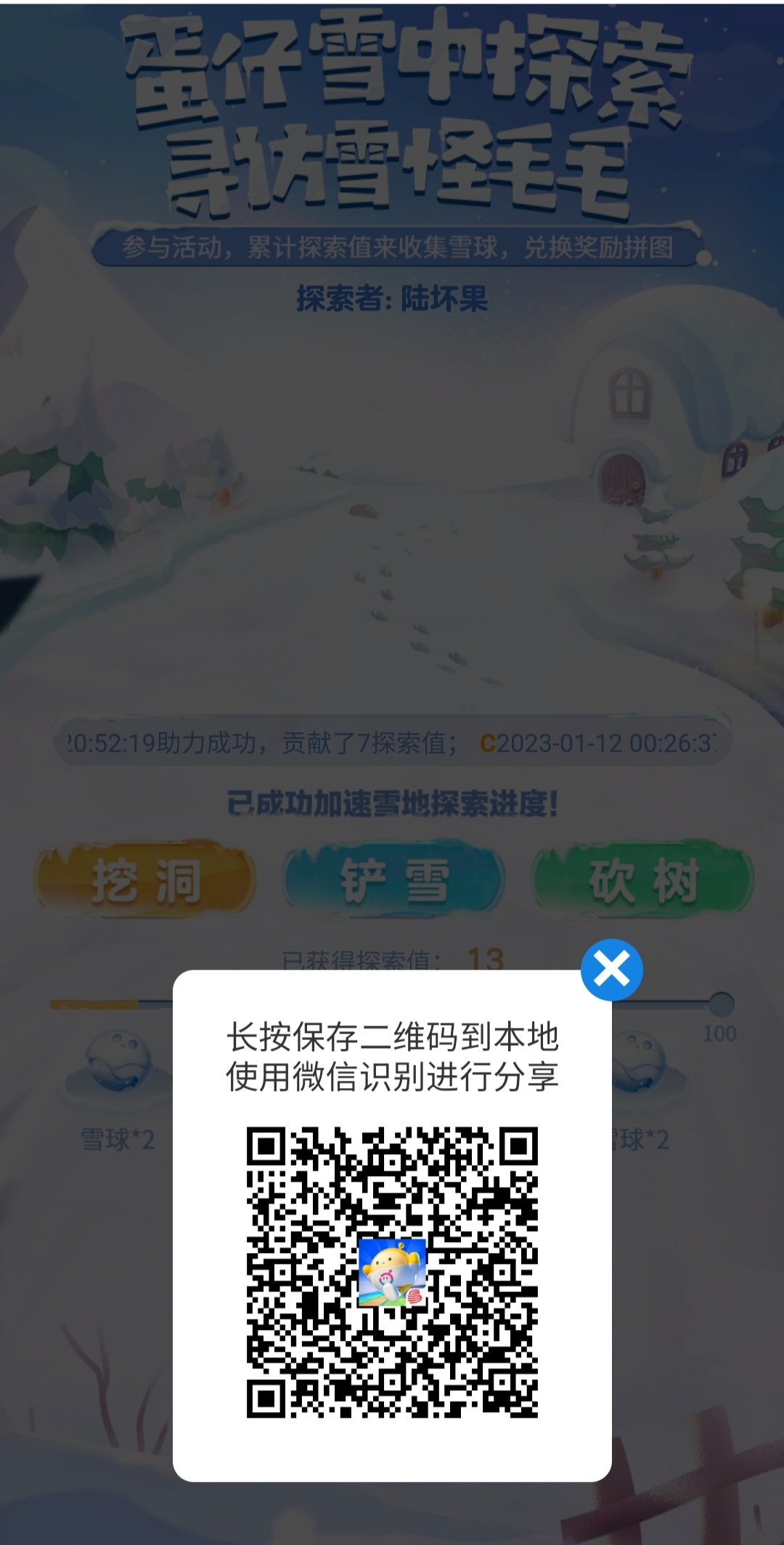Close the QR code sharing dialog
The image size is (784, 1545).
(611, 970)
